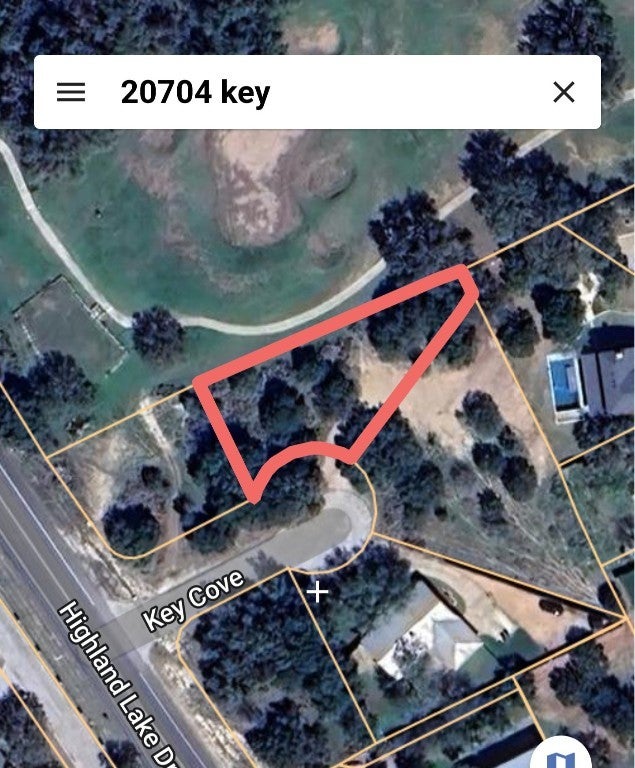
Task: Clear the search text with X
Action: click(564, 92)
